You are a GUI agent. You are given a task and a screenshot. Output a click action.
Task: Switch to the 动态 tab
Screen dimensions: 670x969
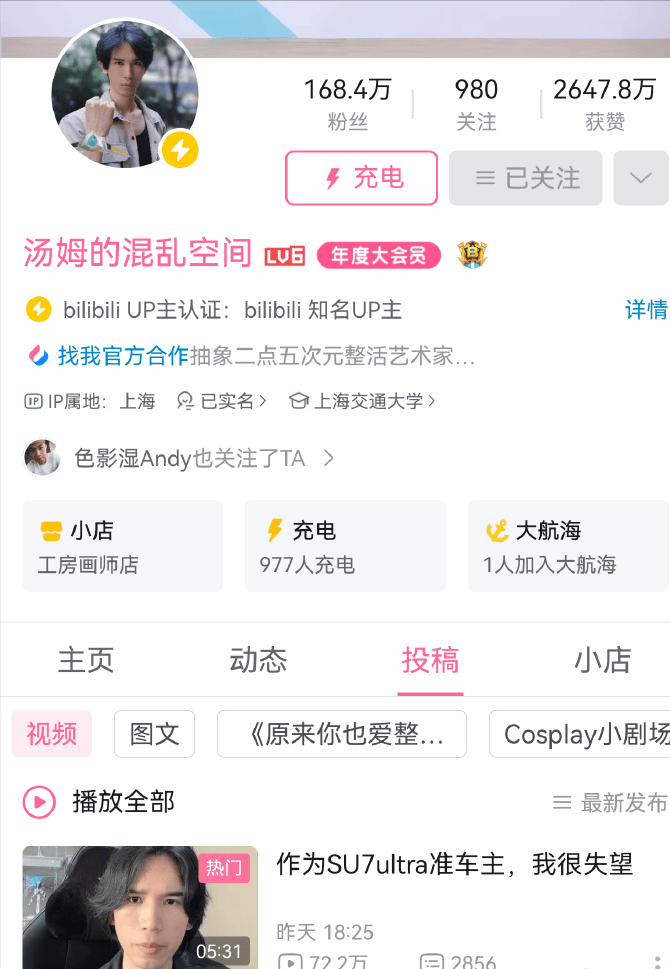(x=258, y=660)
